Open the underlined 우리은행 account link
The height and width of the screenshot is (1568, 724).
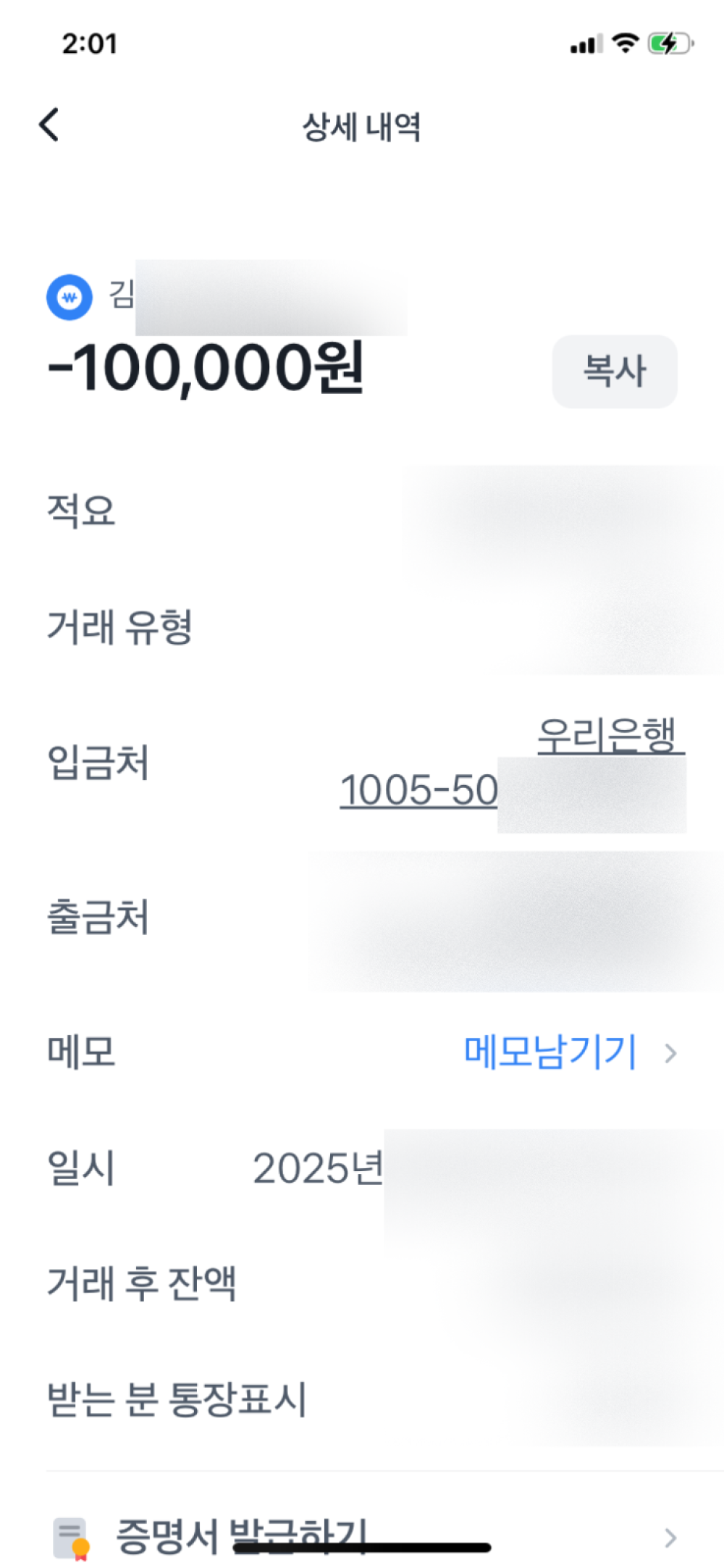[x=610, y=736]
